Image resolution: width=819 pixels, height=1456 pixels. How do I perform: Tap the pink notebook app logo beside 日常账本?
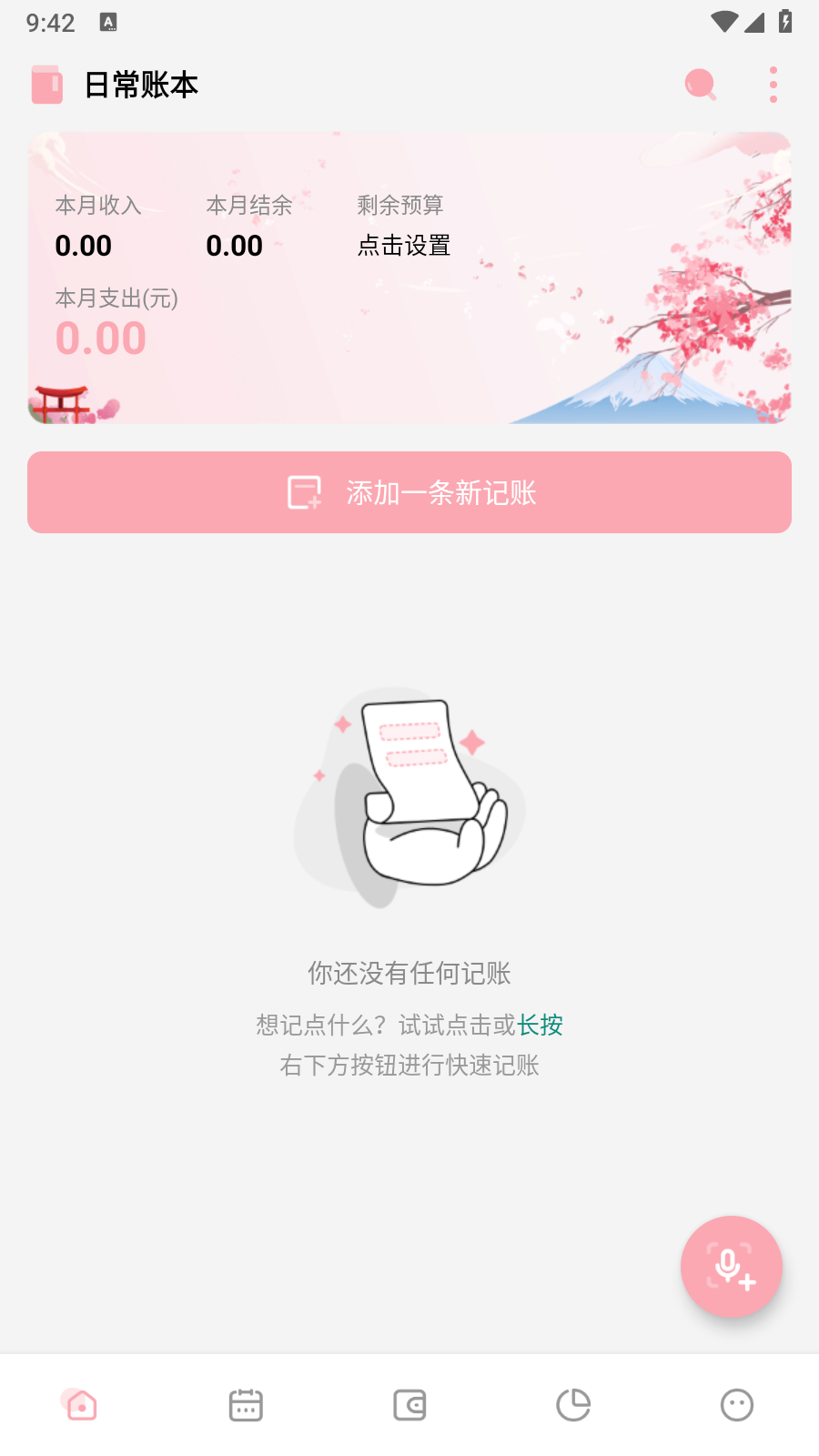pyautogui.click(x=46, y=84)
